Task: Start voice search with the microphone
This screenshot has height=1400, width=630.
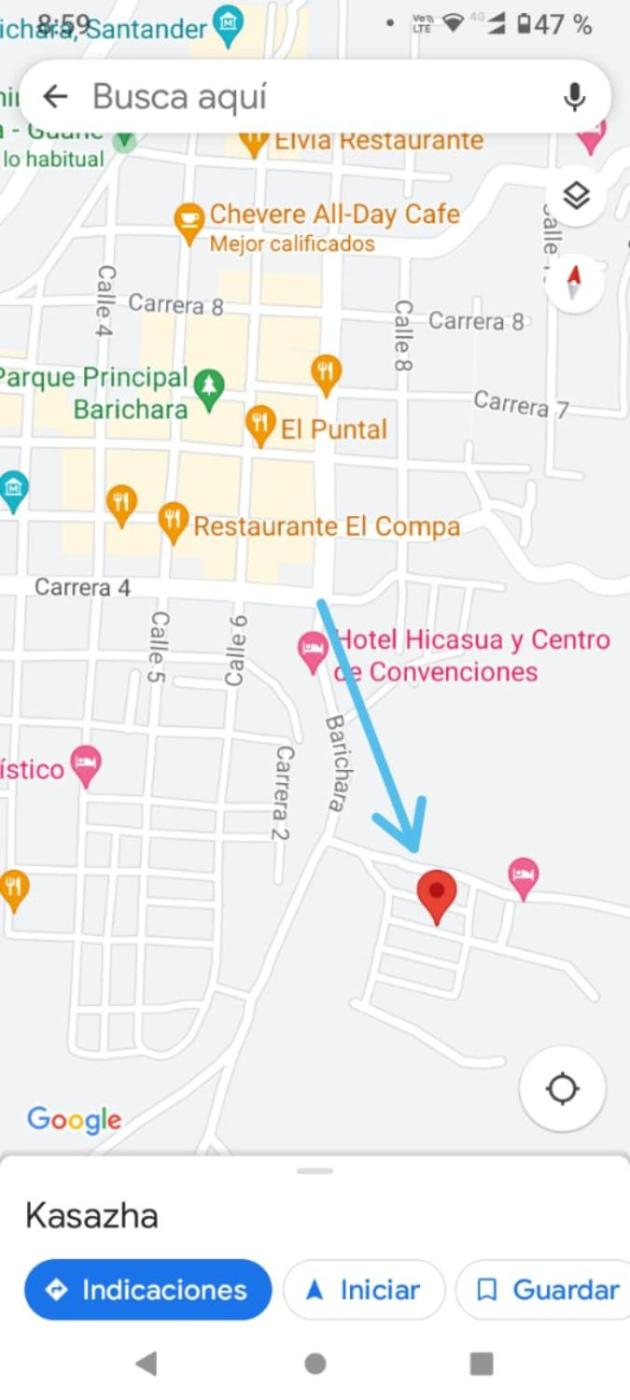Action: tap(574, 97)
